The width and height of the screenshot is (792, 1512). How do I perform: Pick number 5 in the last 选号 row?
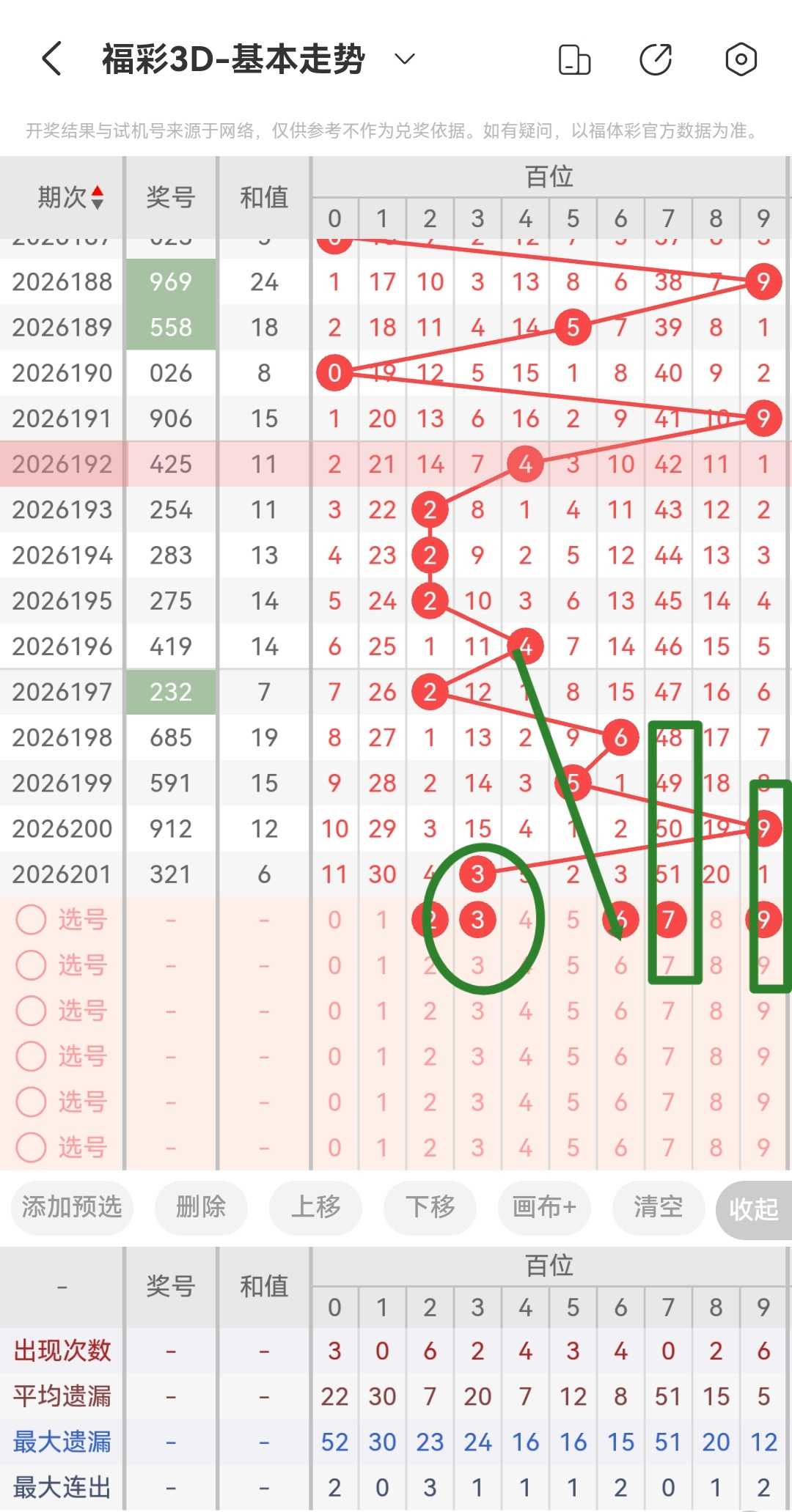(x=573, y=1147)
